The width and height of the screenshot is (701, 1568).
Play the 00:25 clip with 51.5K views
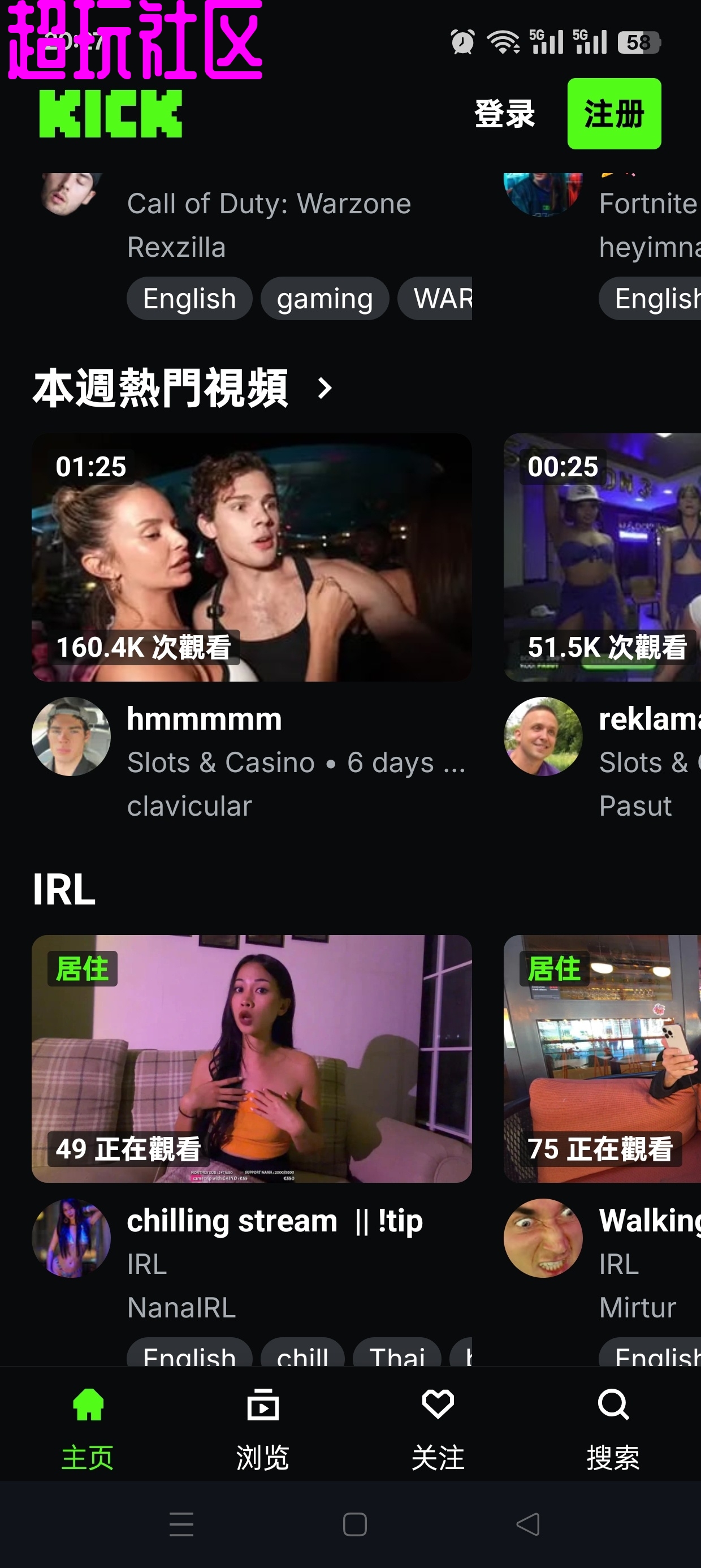click(x=602, y=557)
